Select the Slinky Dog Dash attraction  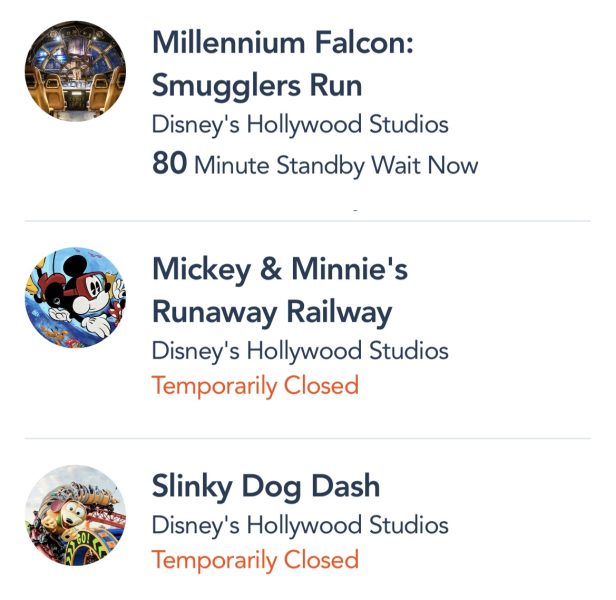click(266, 487)
